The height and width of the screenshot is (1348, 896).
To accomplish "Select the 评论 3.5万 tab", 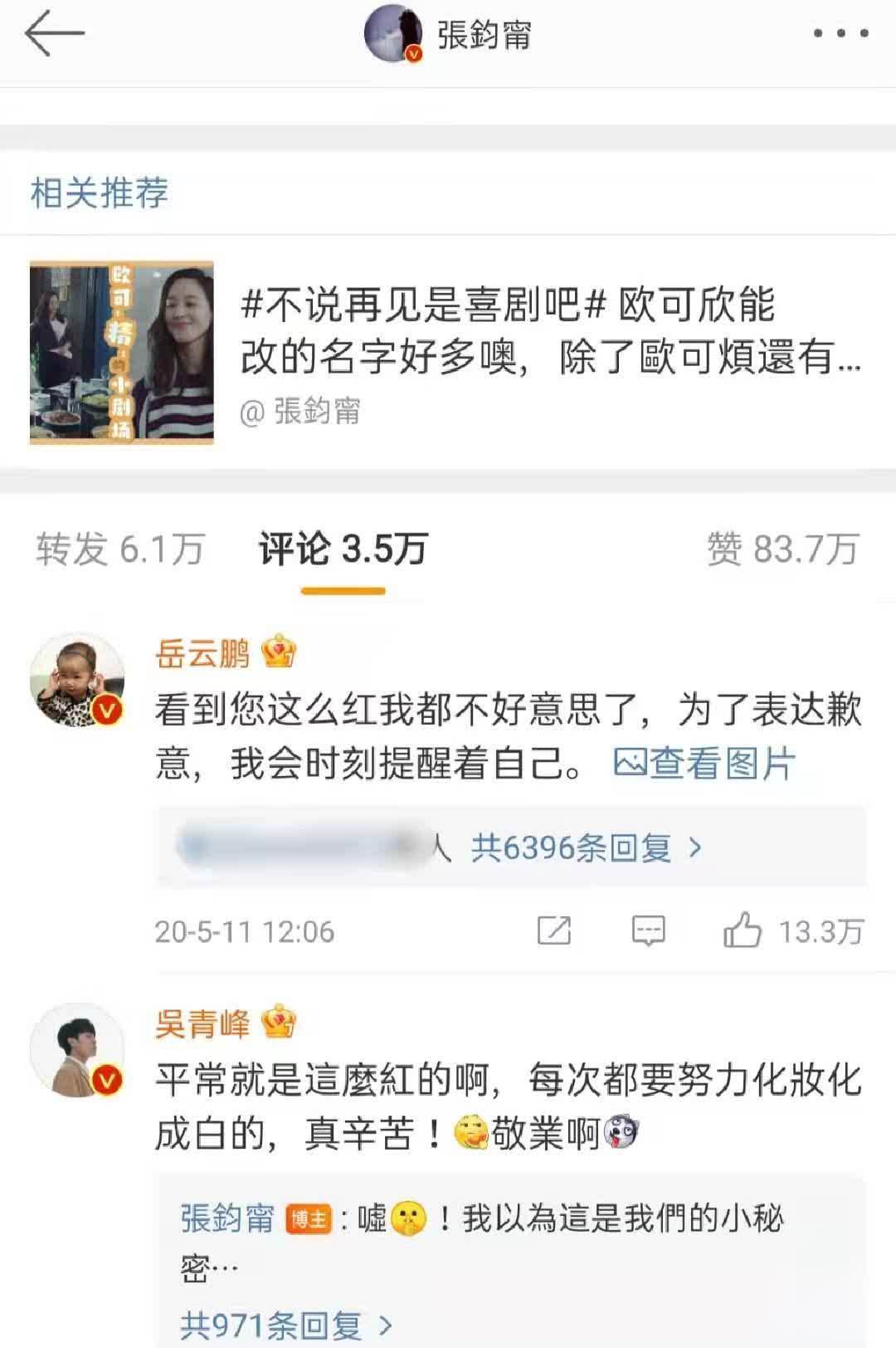I will click(x=343, y=549).
